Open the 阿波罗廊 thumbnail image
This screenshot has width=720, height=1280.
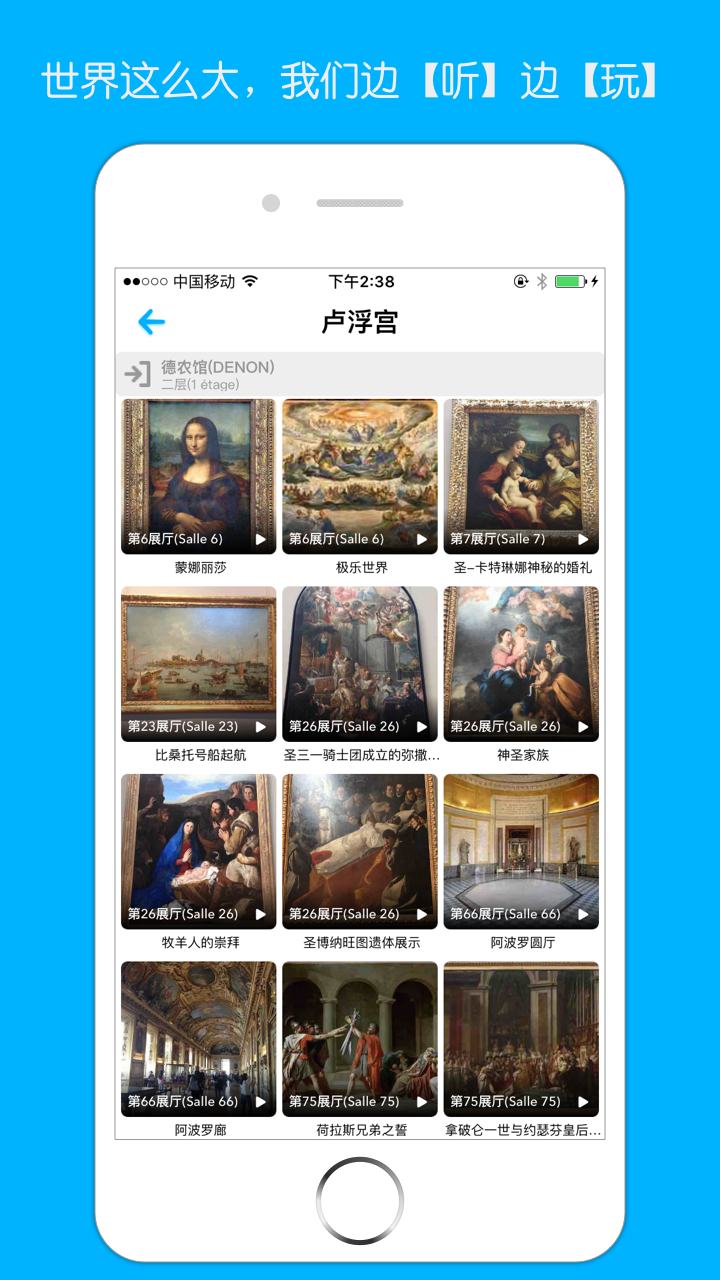[197, 1030]
